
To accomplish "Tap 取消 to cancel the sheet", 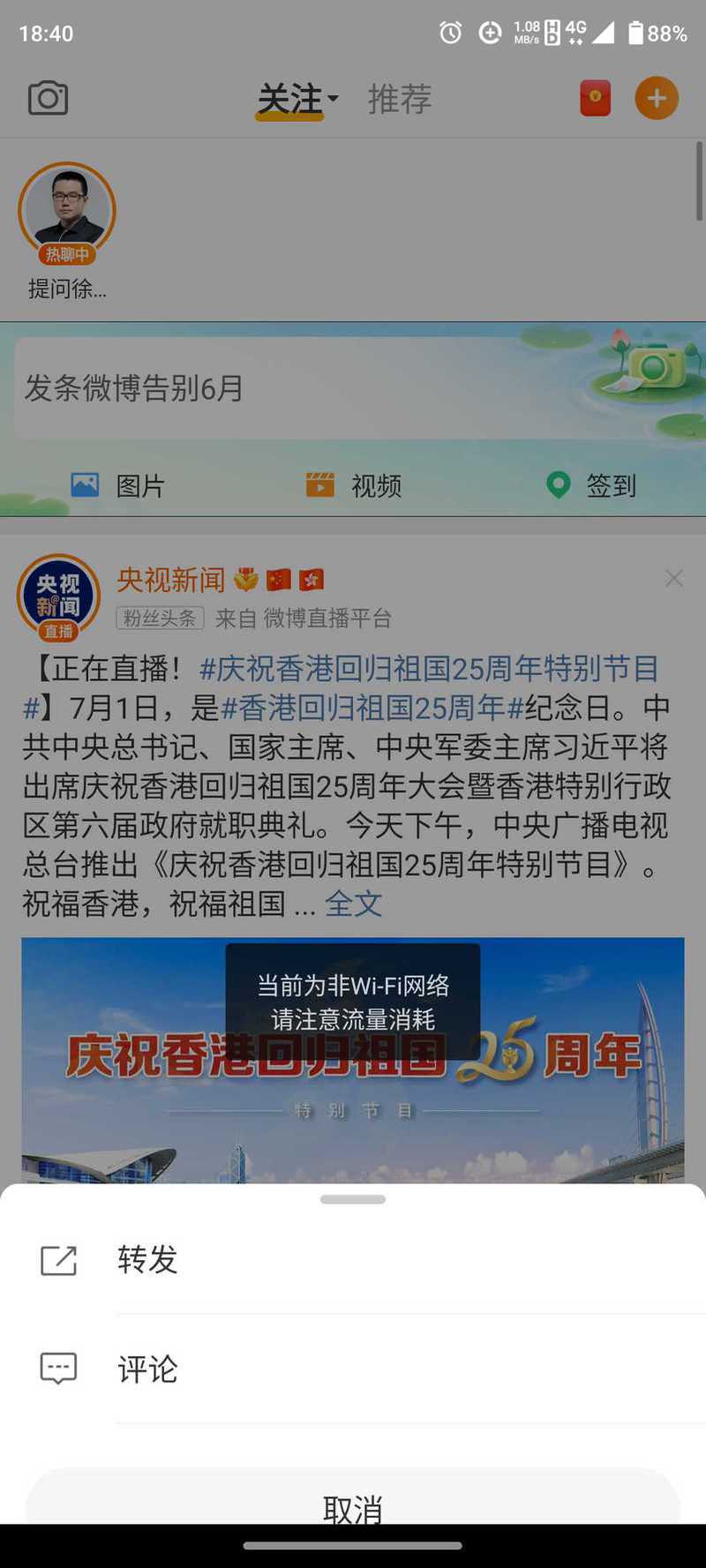I will tap(353, 1500).
